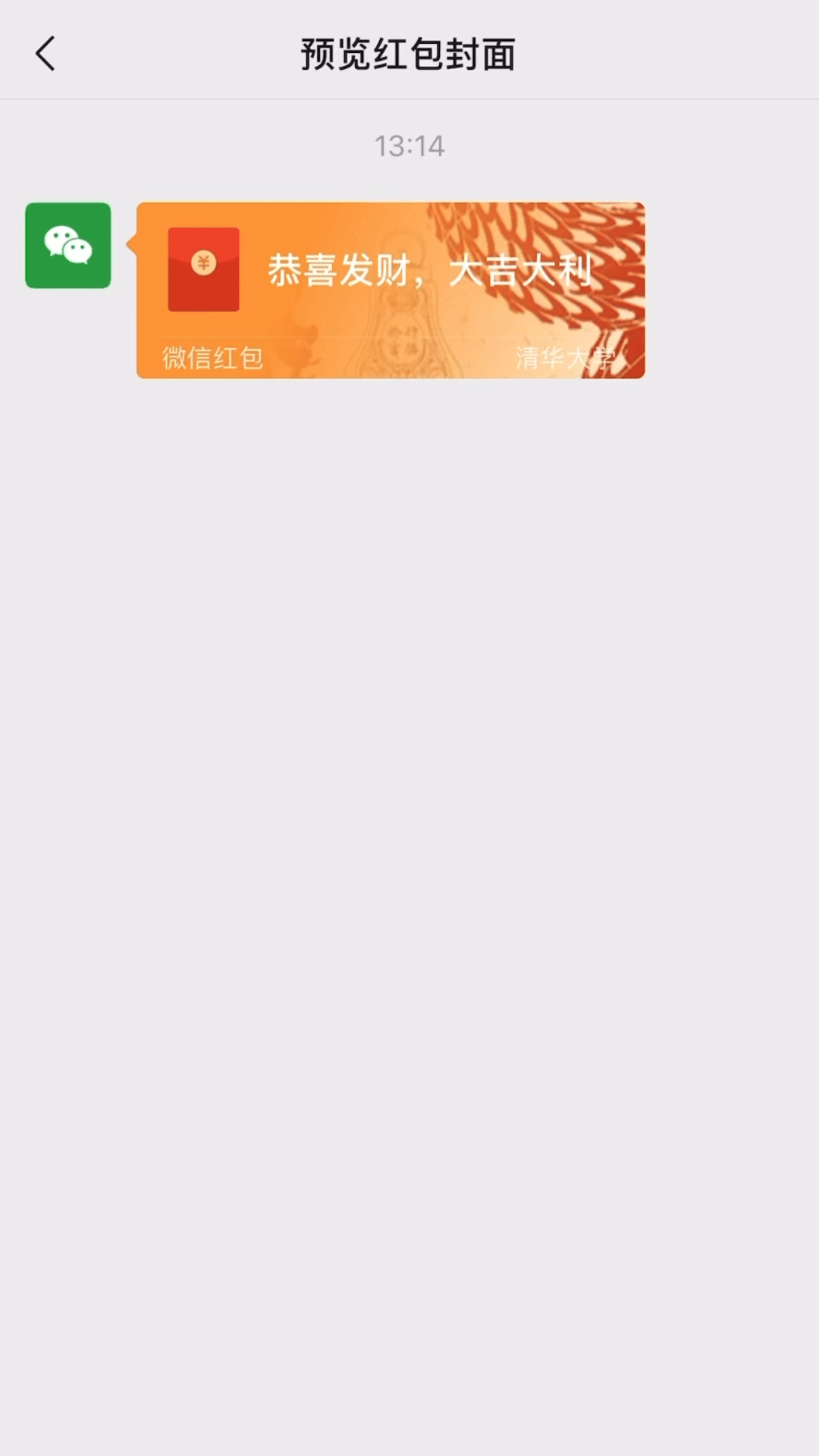Open the 恭喜发财 red packet message
This screenshot has width=819, height=1456.
point(391,290)
